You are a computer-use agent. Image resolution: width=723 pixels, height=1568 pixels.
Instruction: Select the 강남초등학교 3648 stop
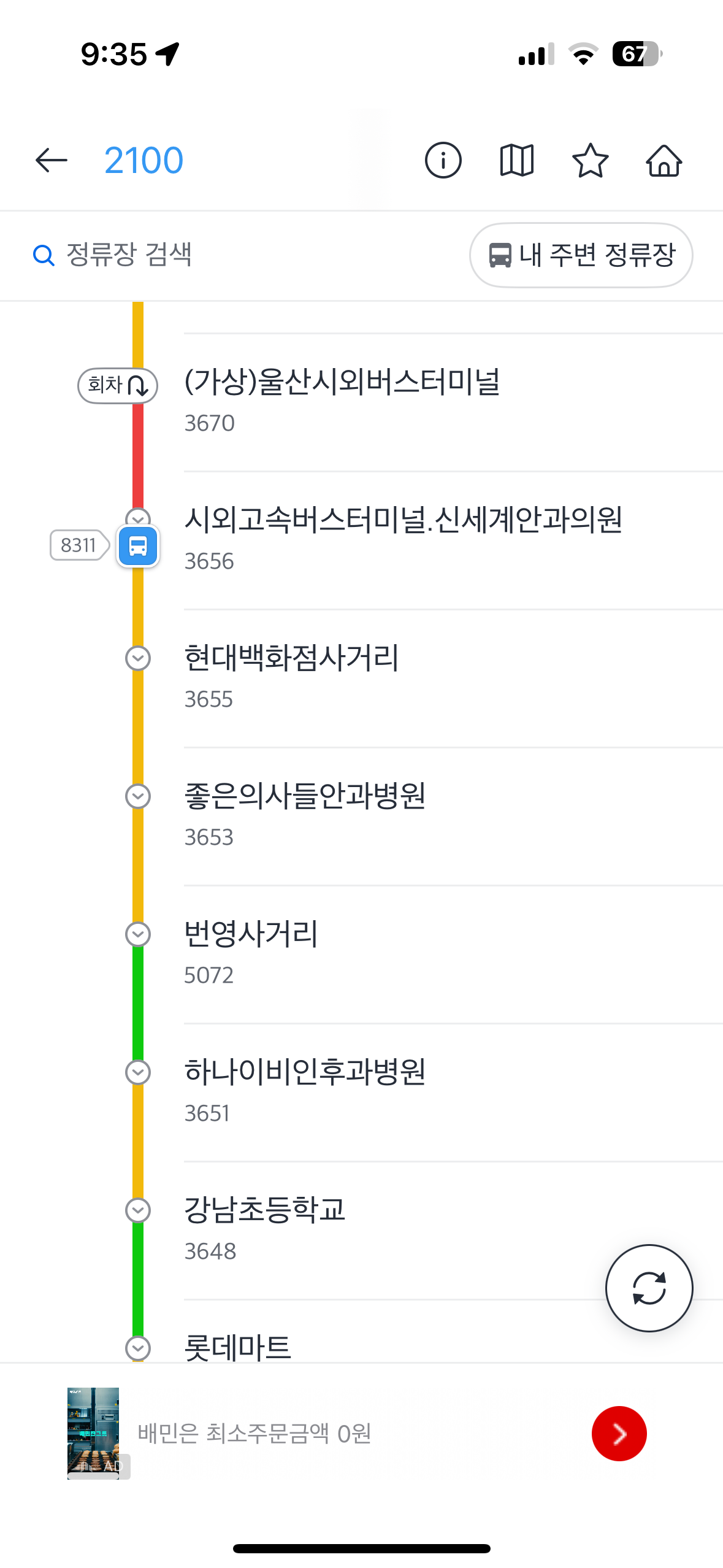click(x=453, y=1231)
